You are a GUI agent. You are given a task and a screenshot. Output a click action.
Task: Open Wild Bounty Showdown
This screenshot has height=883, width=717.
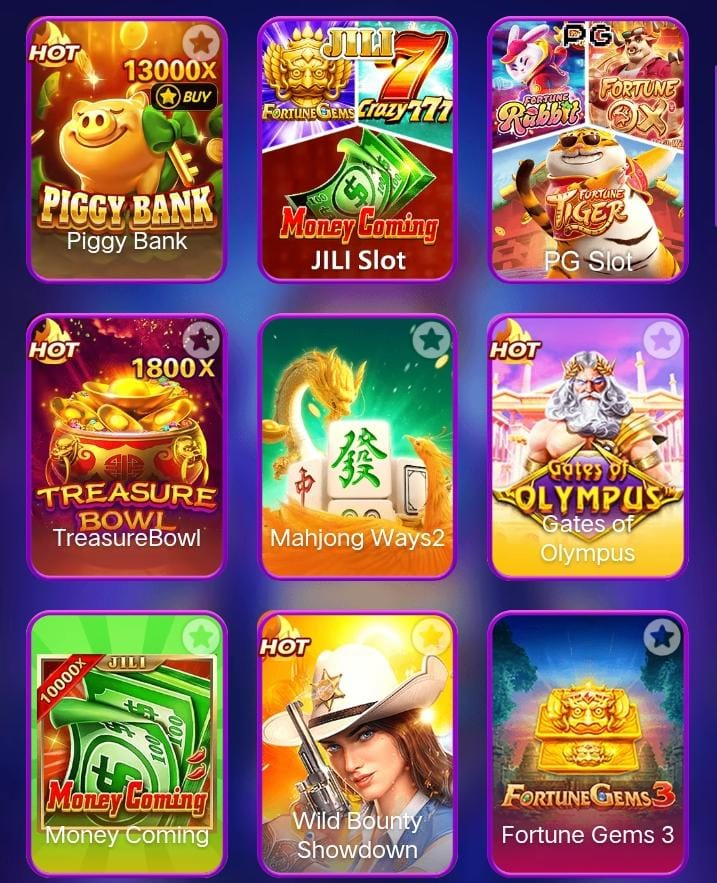point(357,745)
